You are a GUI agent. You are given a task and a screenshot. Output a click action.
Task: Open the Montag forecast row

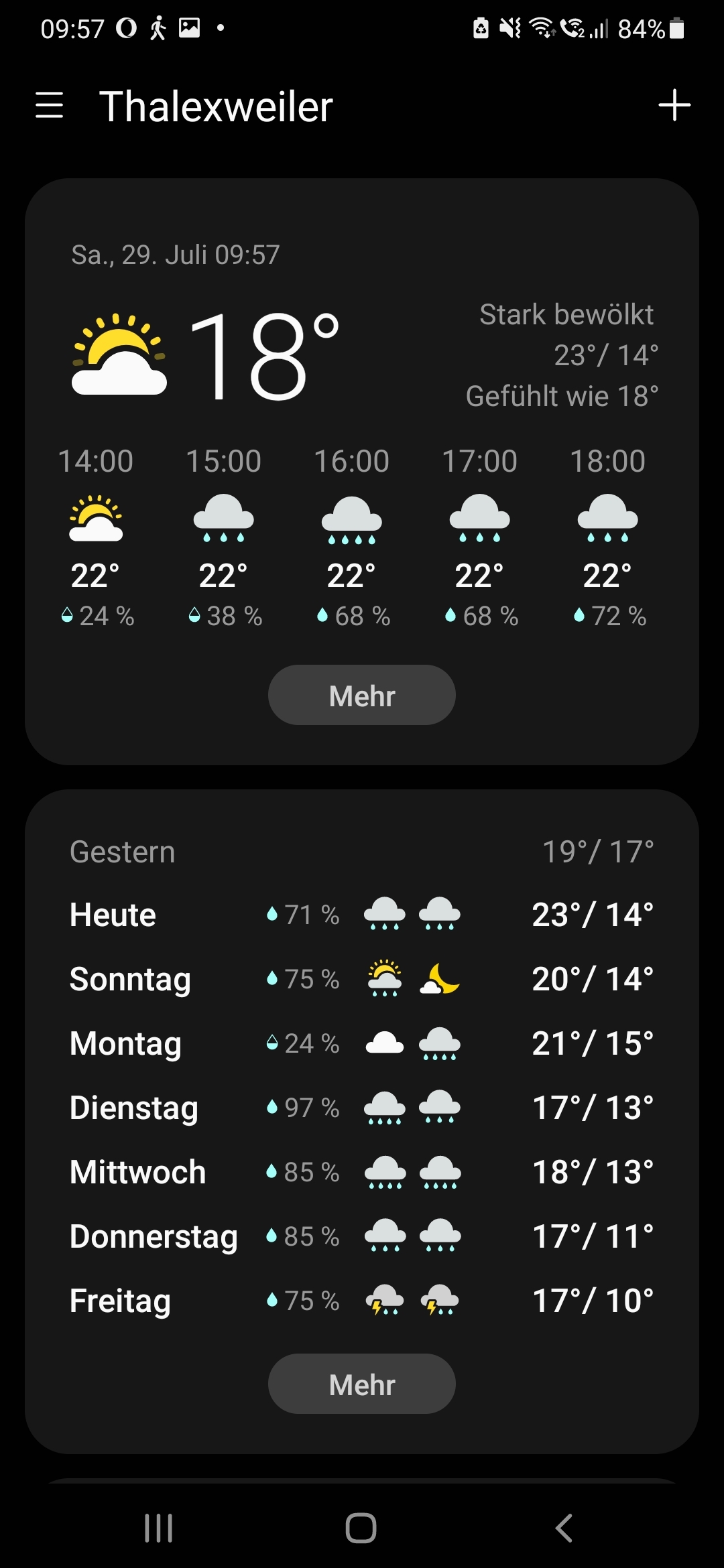(x=362, y=1043)
